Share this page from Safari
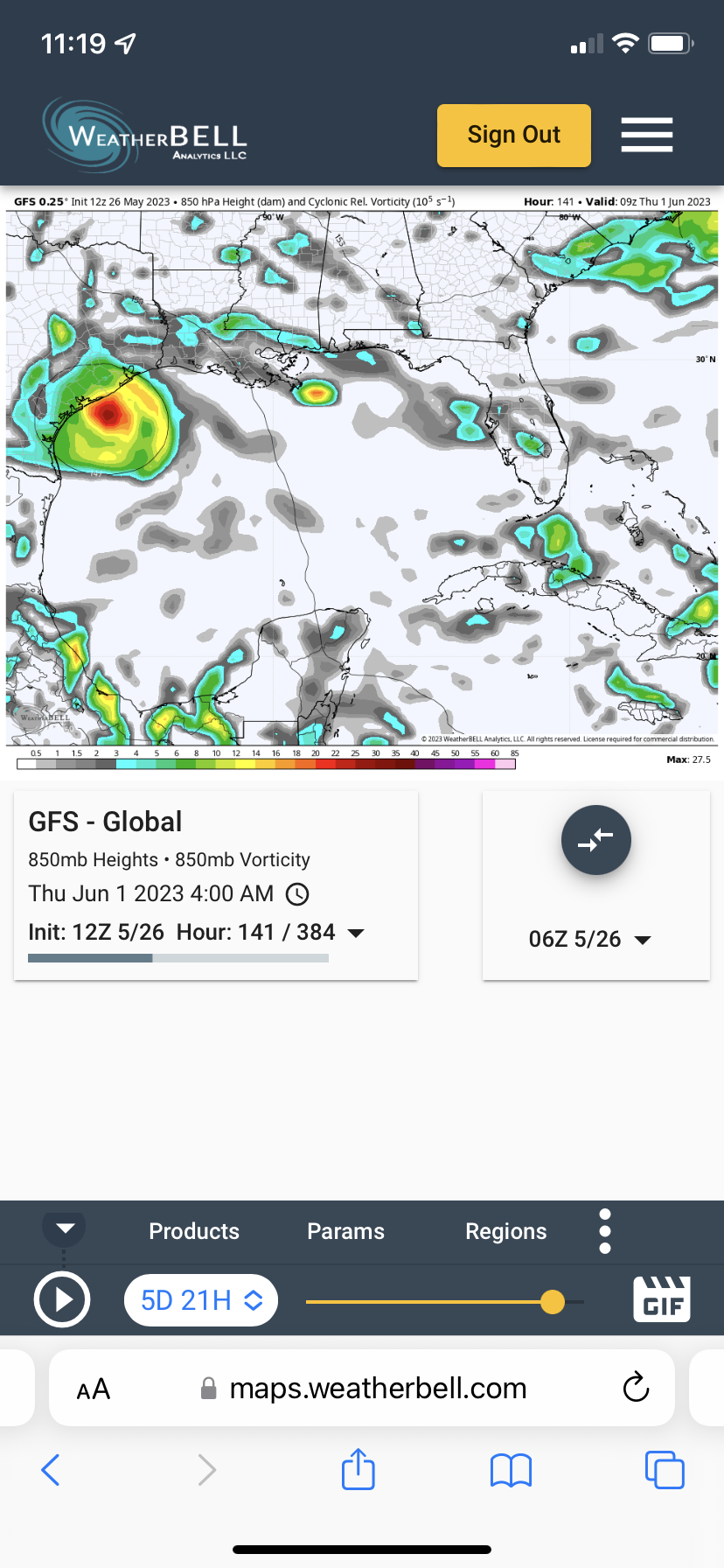This screenshot has width=724, height=1568. 359,1469
